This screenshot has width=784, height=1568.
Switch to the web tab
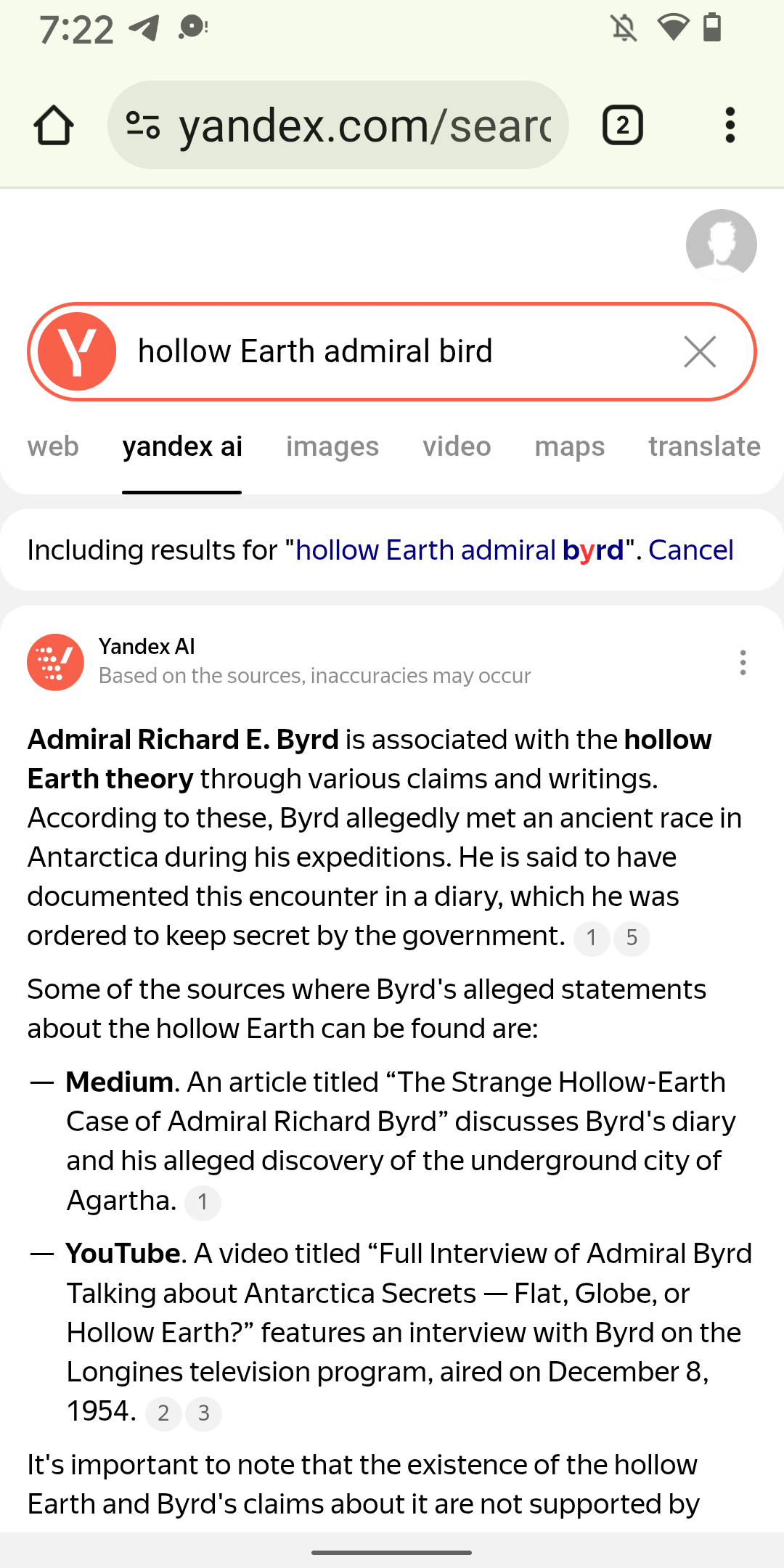pyautogui.click(x=53, y=446)
